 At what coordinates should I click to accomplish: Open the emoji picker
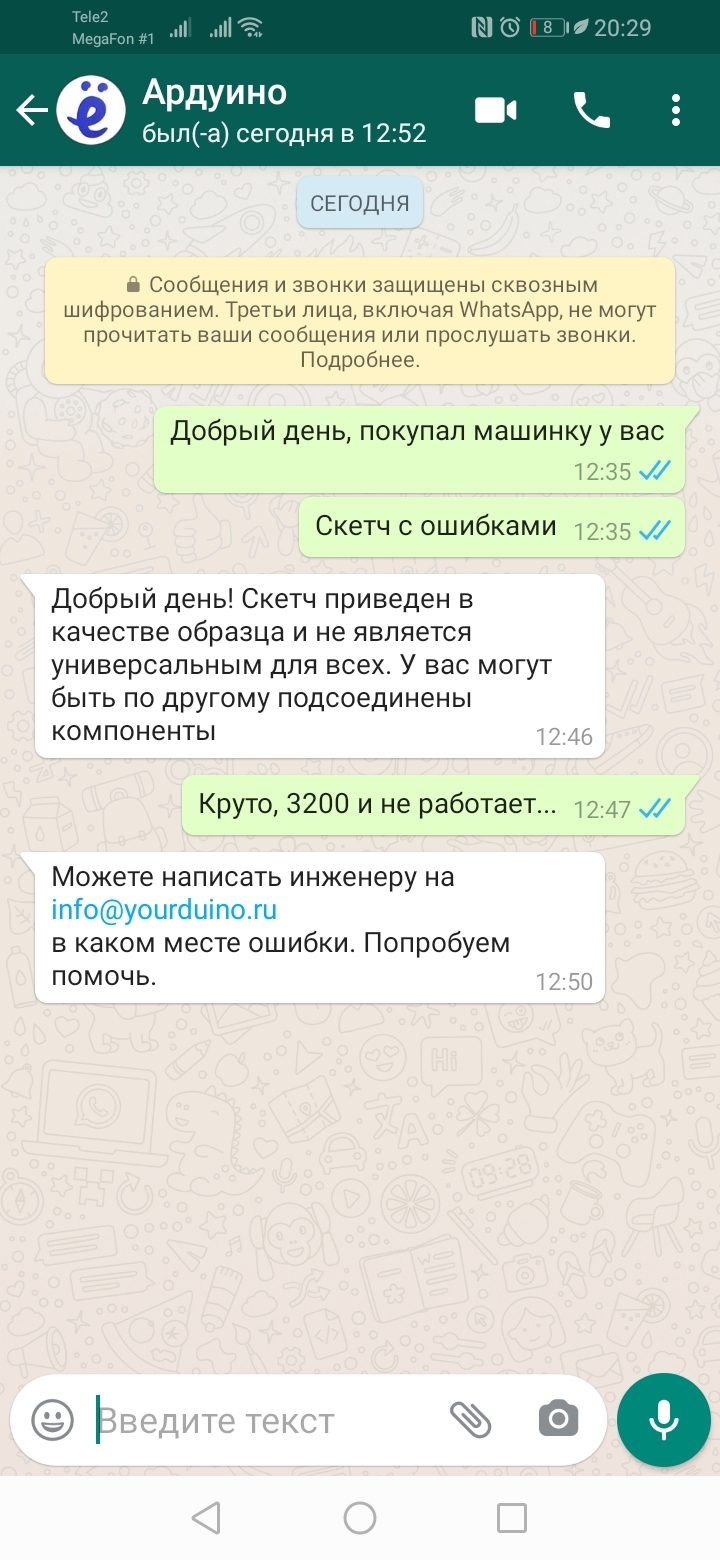tap(52, 1419)
